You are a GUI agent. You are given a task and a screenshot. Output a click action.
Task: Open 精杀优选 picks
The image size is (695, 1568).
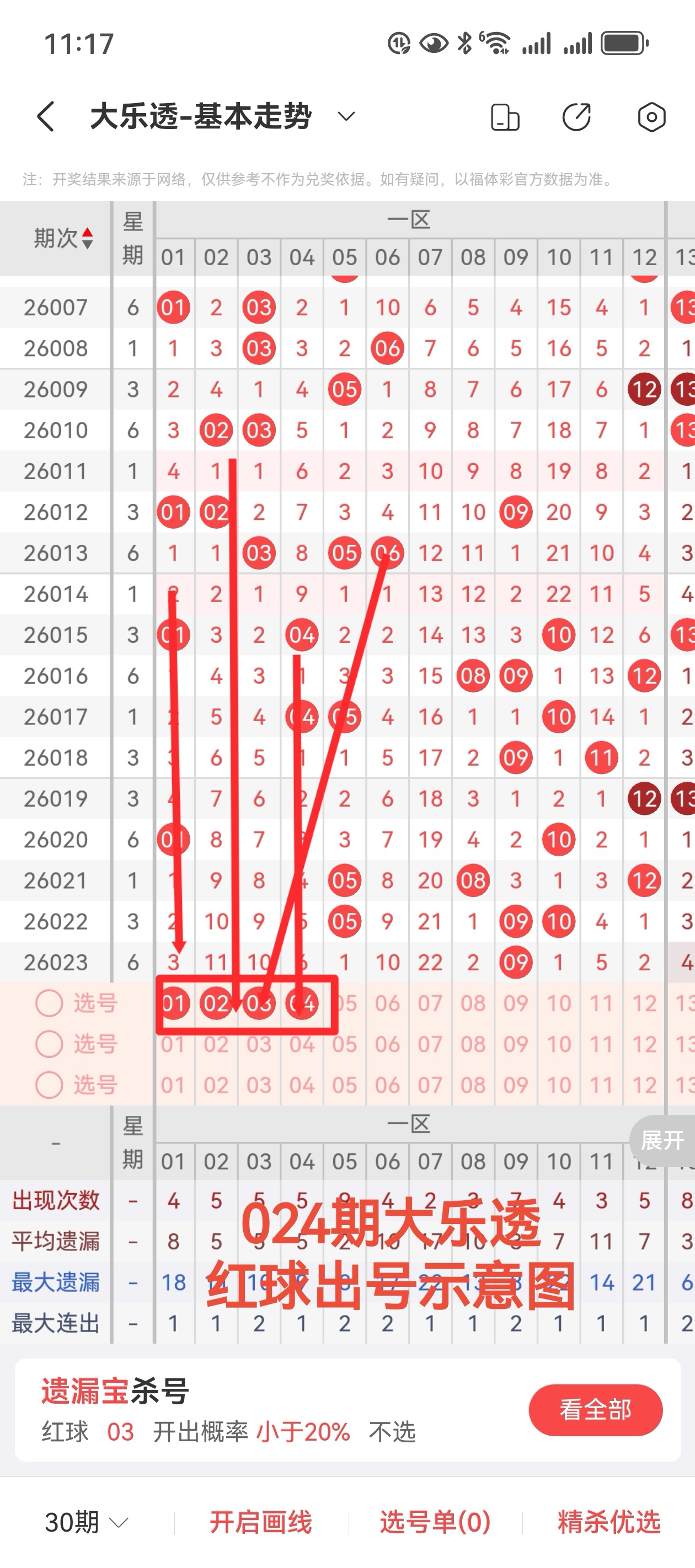608,1522
